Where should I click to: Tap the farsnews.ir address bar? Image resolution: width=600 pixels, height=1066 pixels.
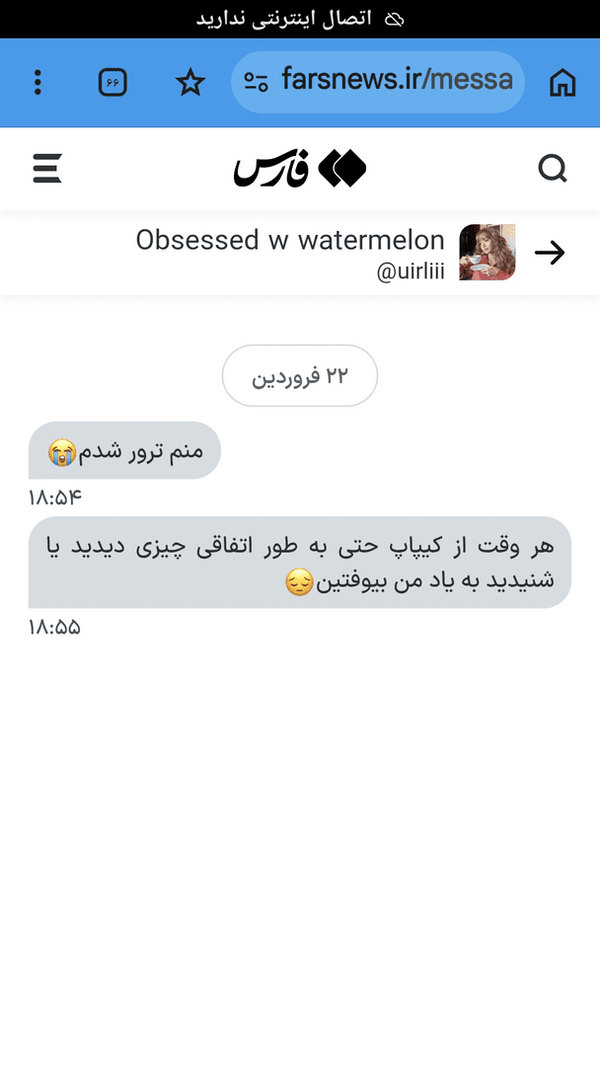(x=396, y=81)
